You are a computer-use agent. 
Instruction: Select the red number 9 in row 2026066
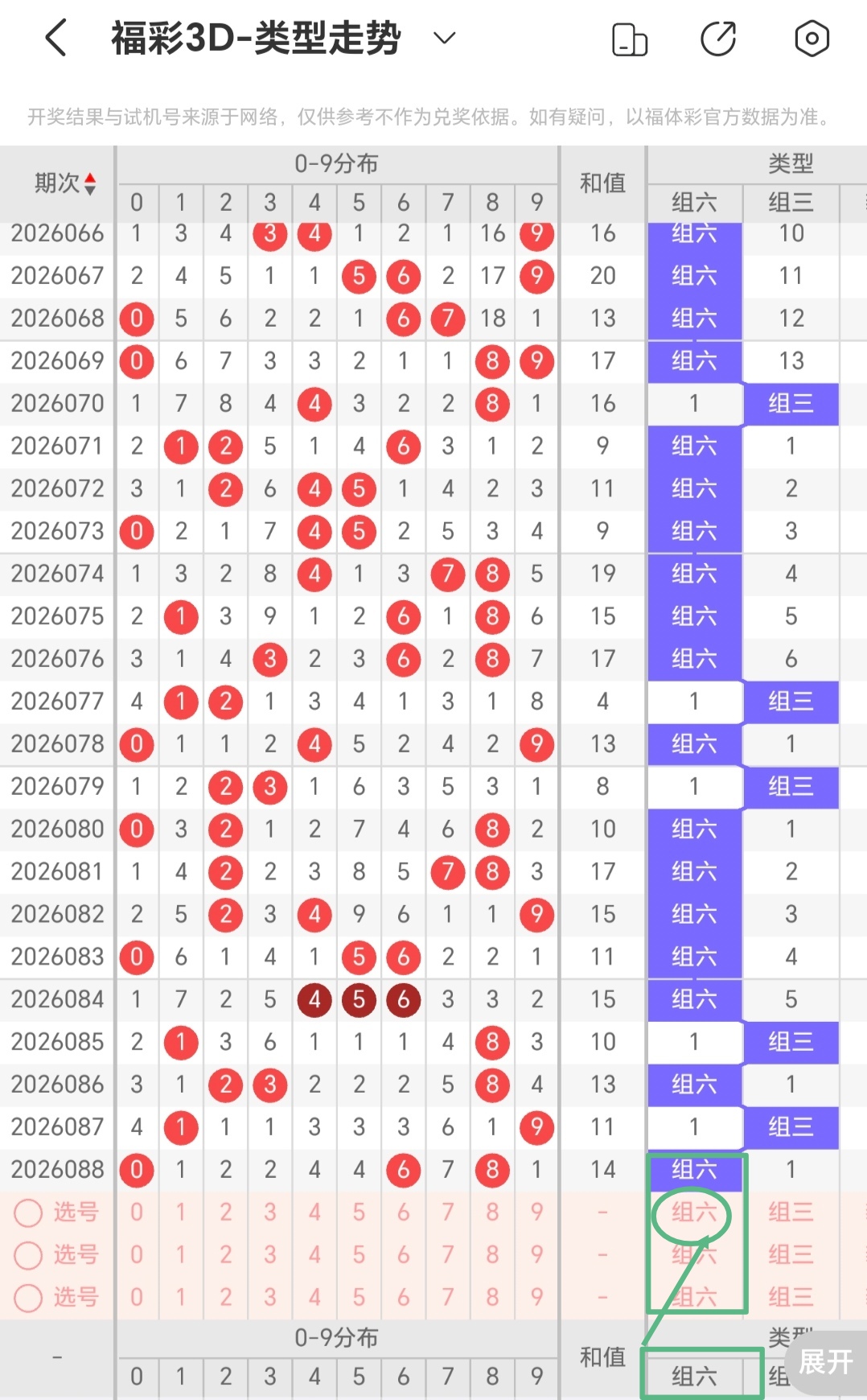[536, 234]
